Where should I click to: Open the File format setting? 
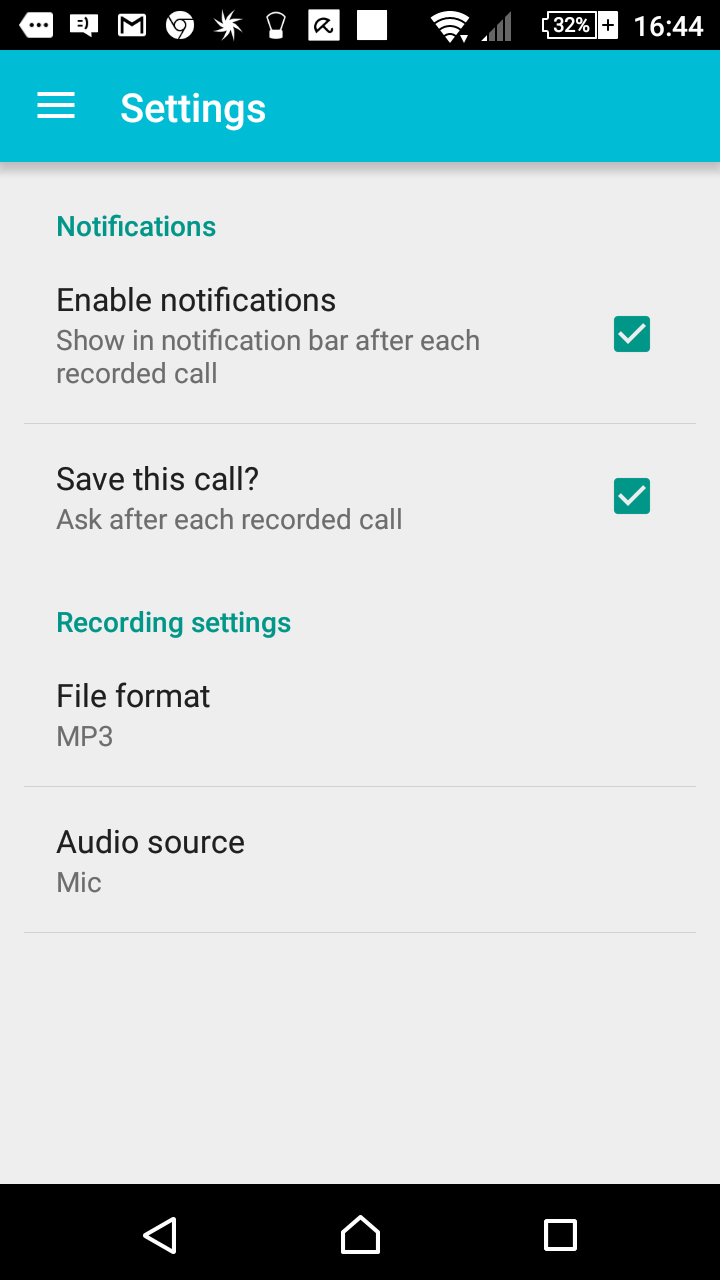(x=360, y=714)
